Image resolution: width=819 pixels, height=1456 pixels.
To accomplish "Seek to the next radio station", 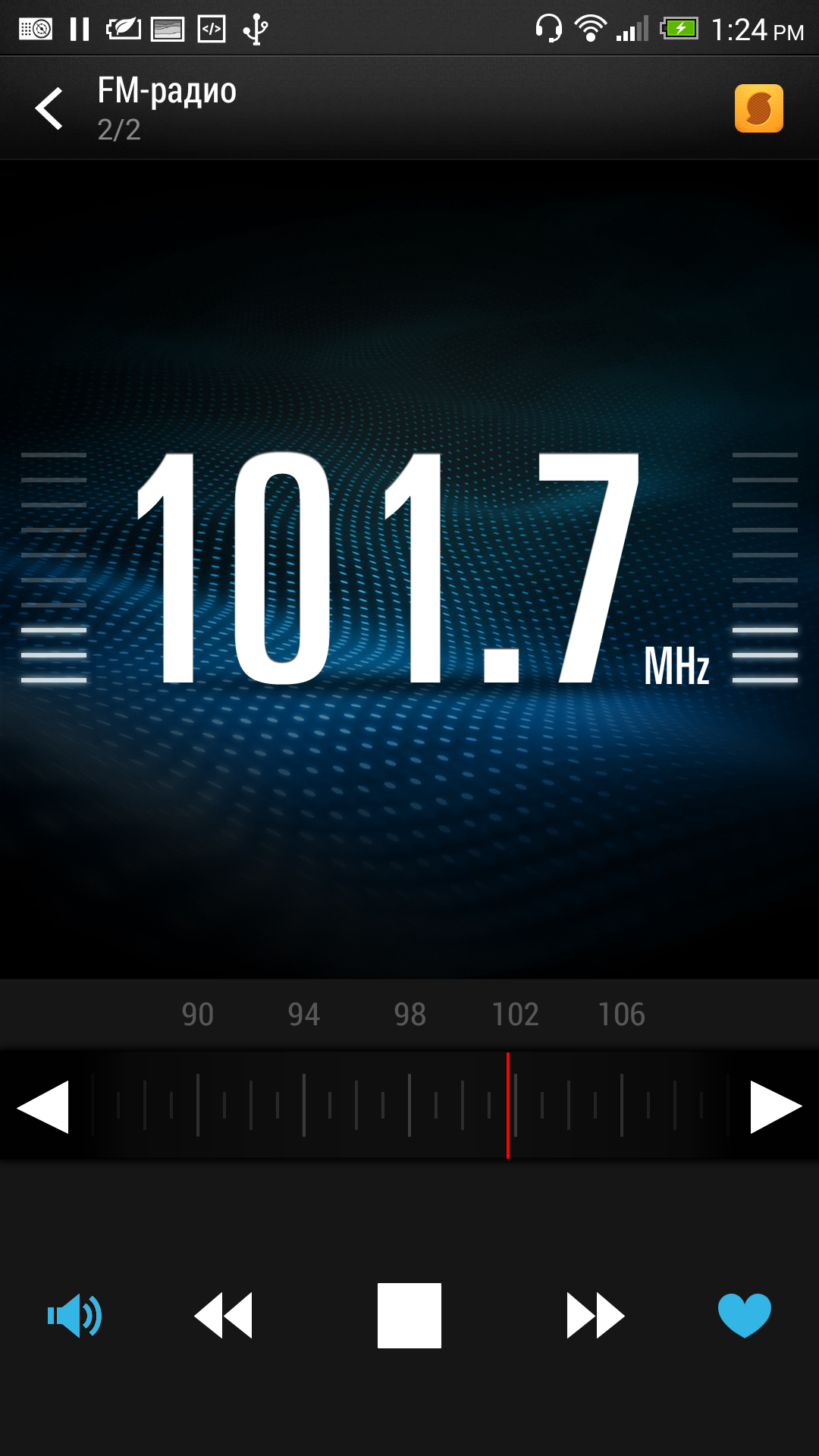I will click(595, 1316).
